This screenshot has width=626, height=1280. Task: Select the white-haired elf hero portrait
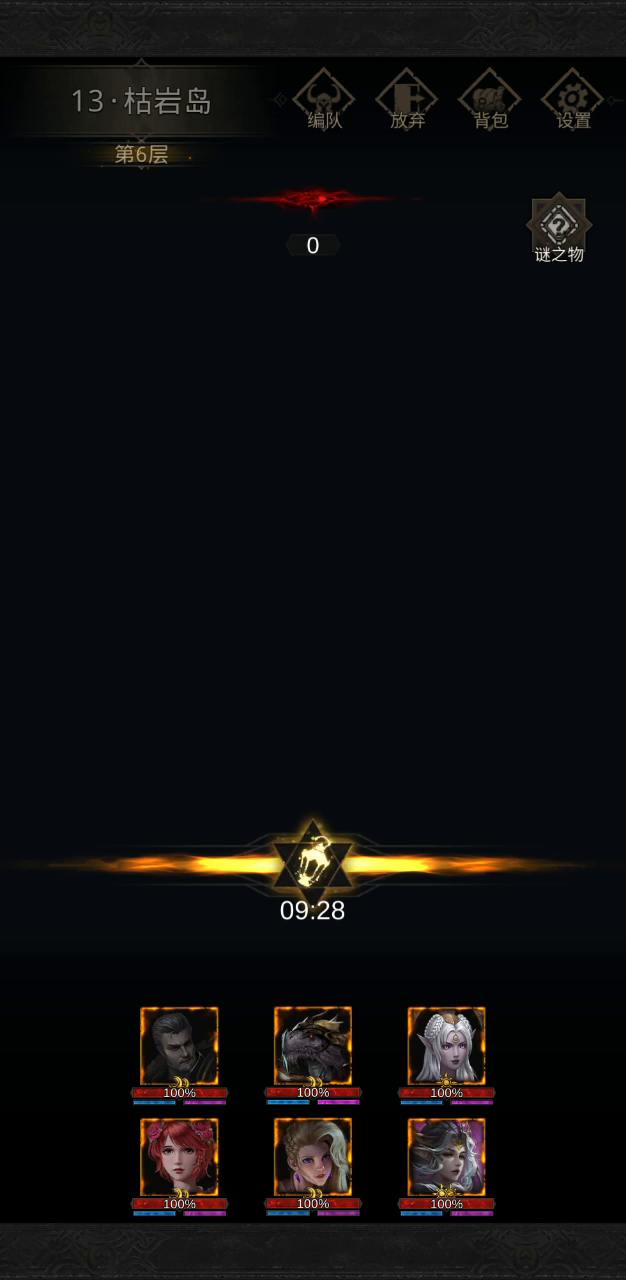coord(447,1046)
